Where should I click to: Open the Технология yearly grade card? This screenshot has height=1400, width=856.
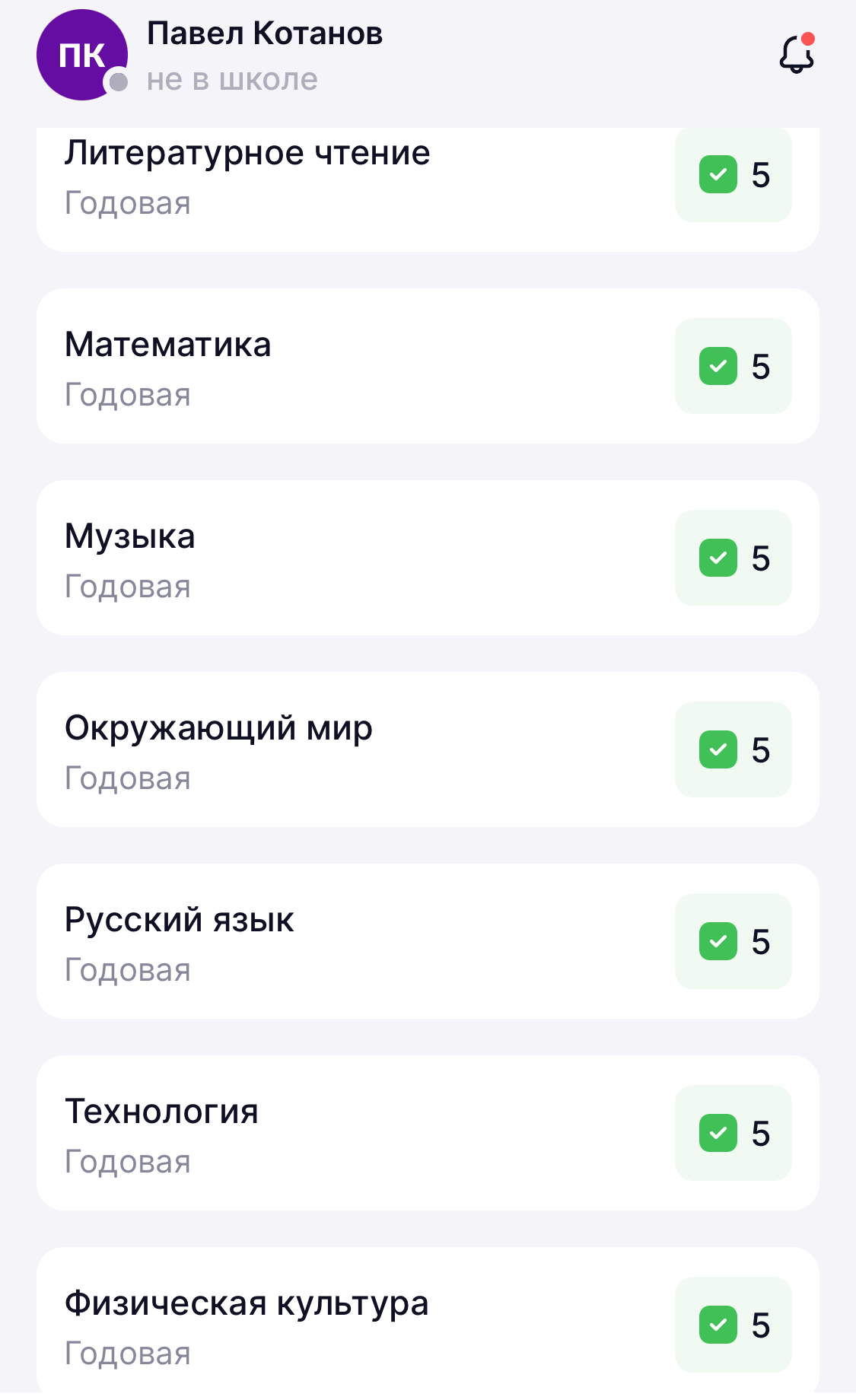pos(428,1133)
